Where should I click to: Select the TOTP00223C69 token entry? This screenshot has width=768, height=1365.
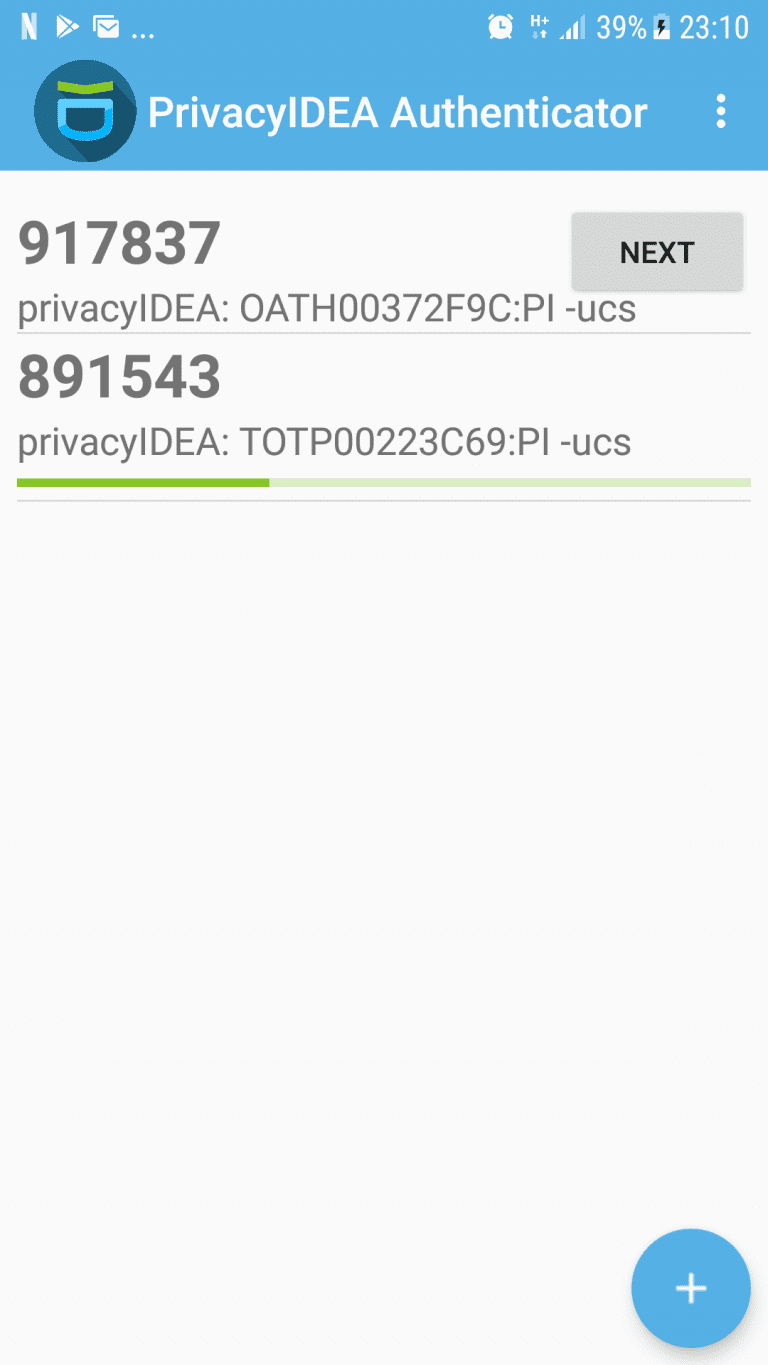322,441
